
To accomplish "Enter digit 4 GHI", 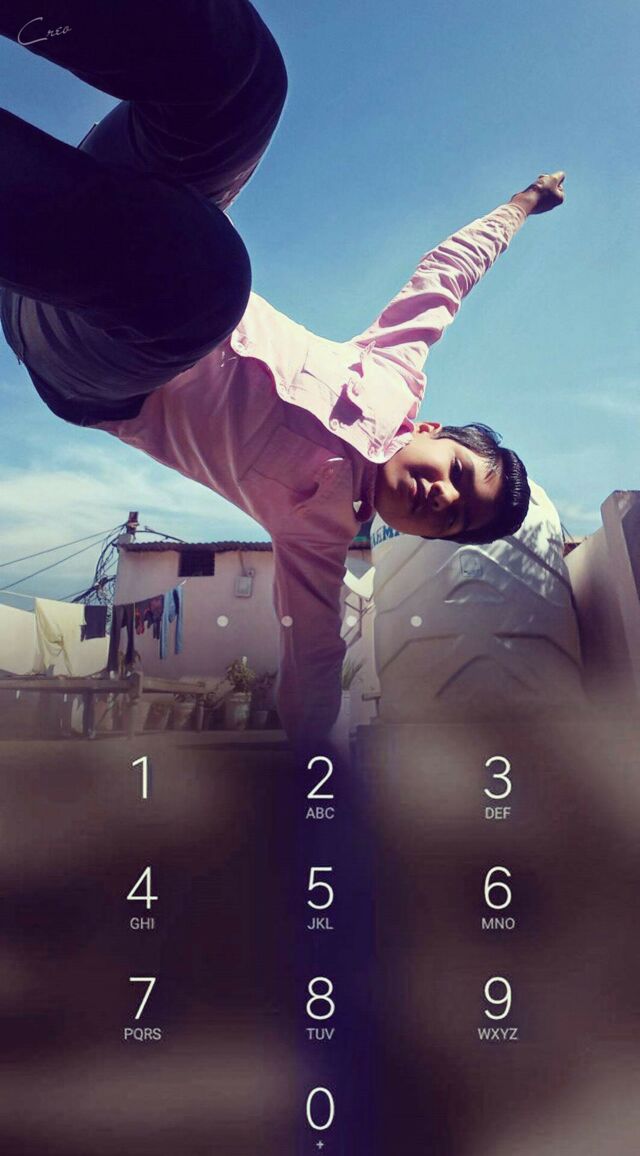I will (142, 897).
